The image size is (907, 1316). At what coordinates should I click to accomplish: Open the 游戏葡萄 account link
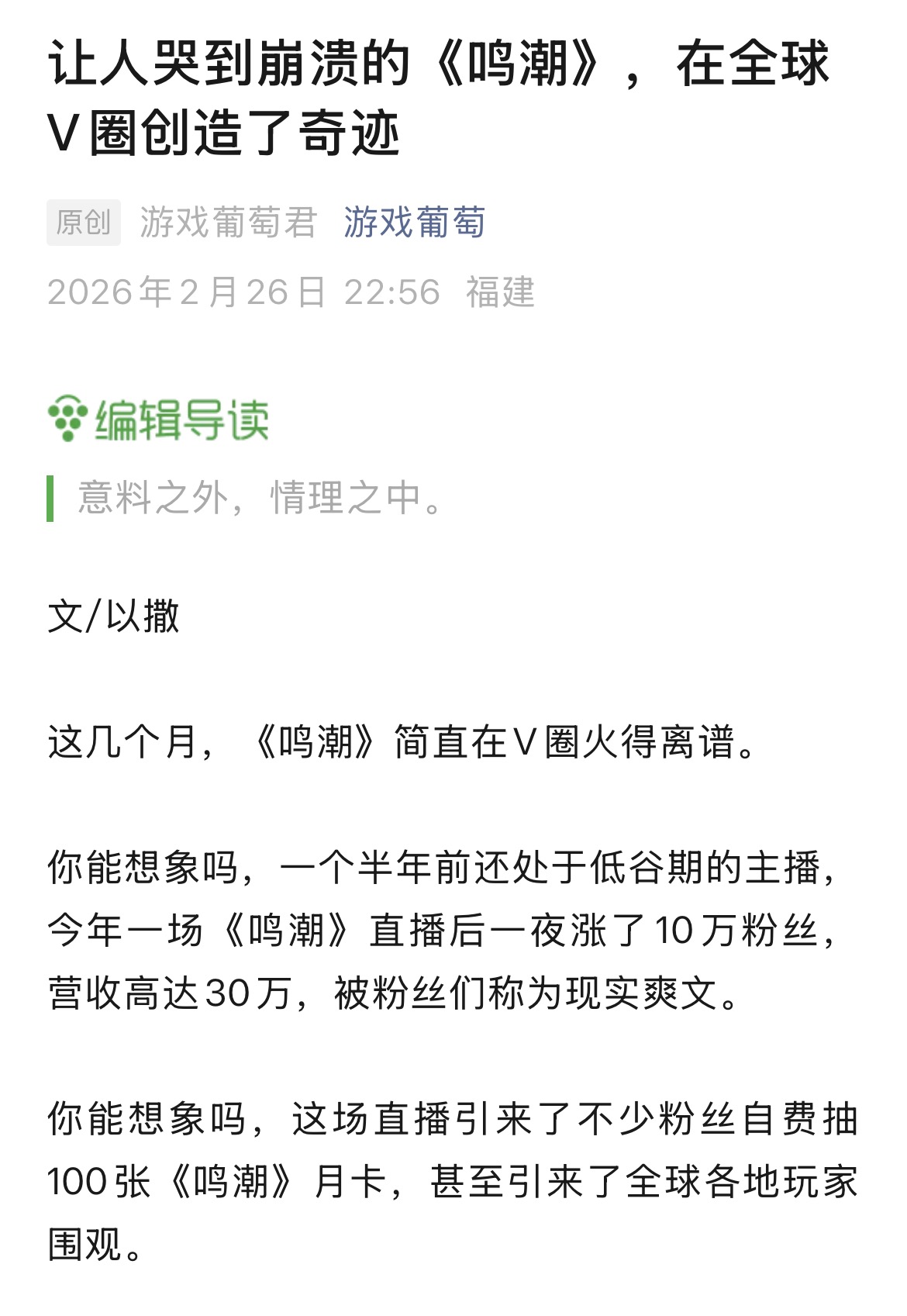pyautogui.click(x=415, y=223)
